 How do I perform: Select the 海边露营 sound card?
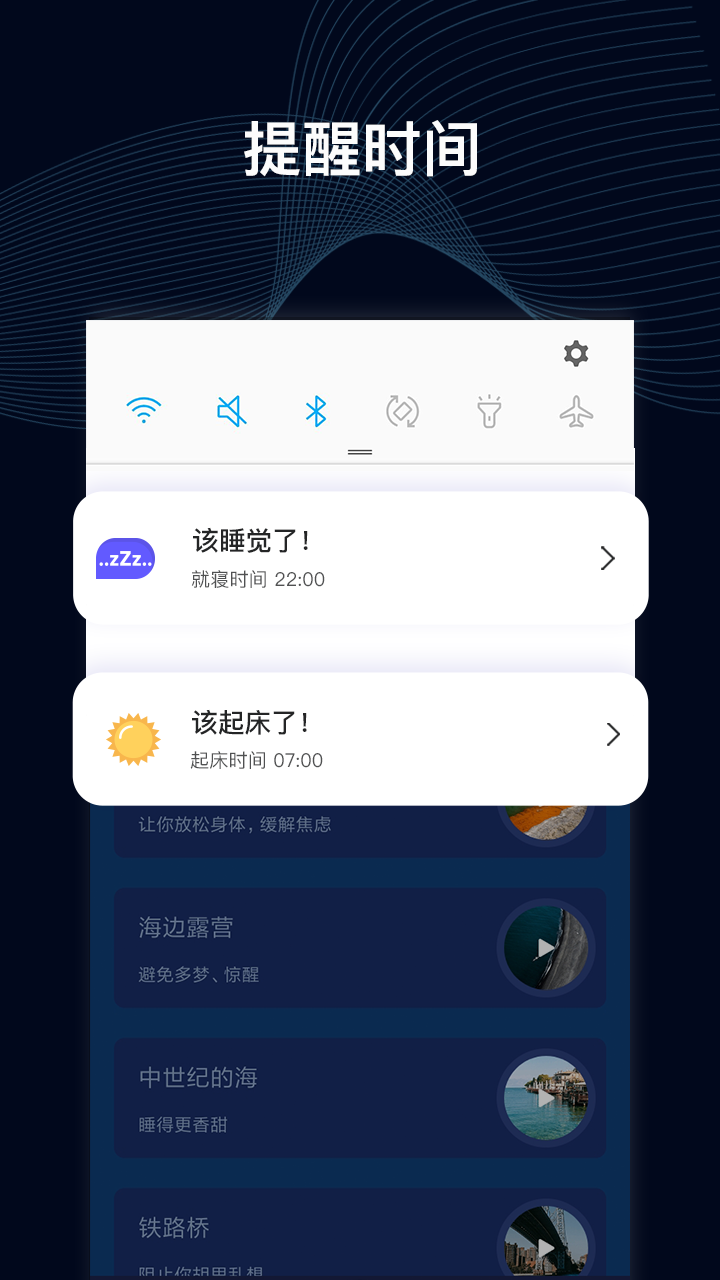300,948
